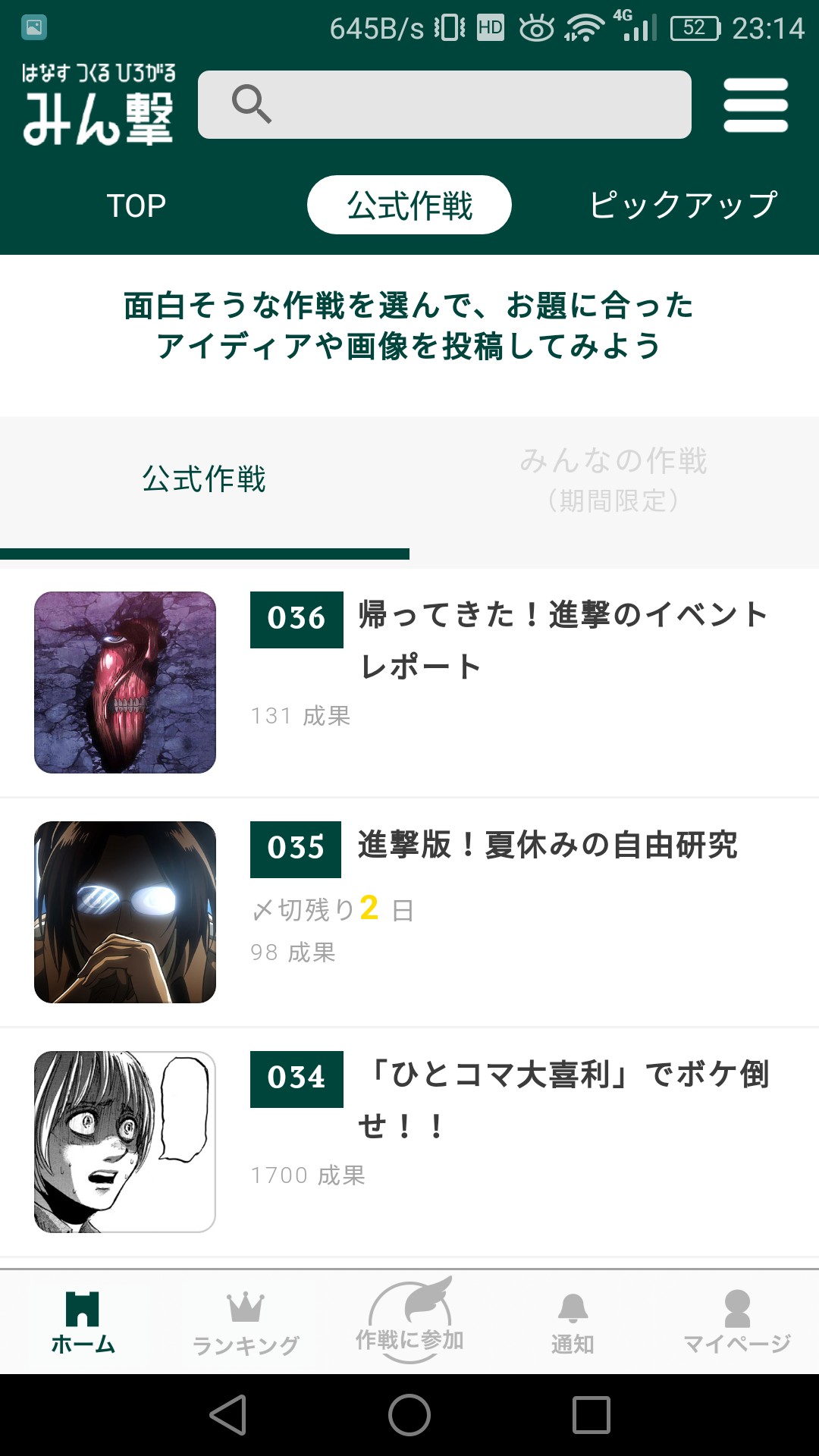Tap the system back button

tap(228, 1415)
